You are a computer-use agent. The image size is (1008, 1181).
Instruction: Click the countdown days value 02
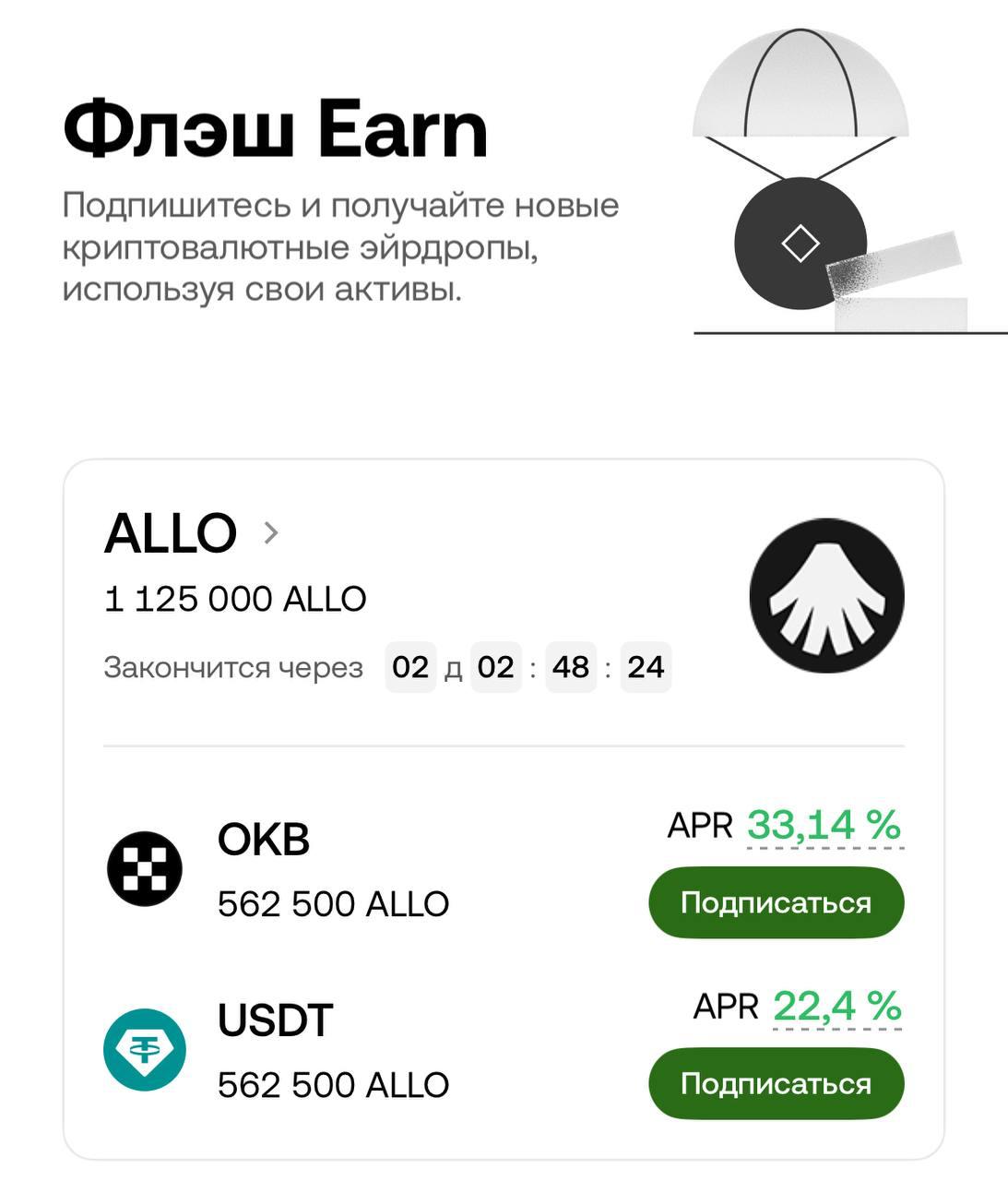tap(412, 666)
